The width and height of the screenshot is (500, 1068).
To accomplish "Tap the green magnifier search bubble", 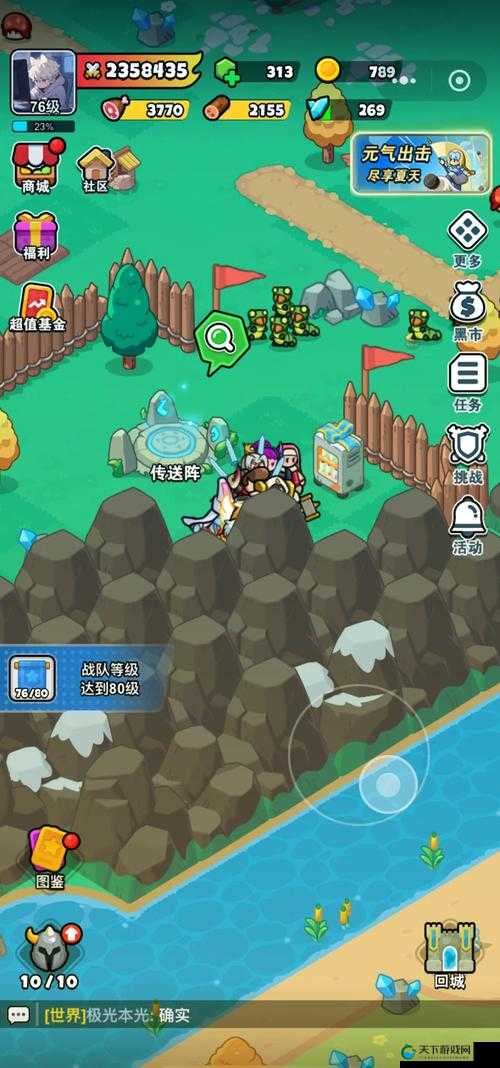I will tap(221, 341).
